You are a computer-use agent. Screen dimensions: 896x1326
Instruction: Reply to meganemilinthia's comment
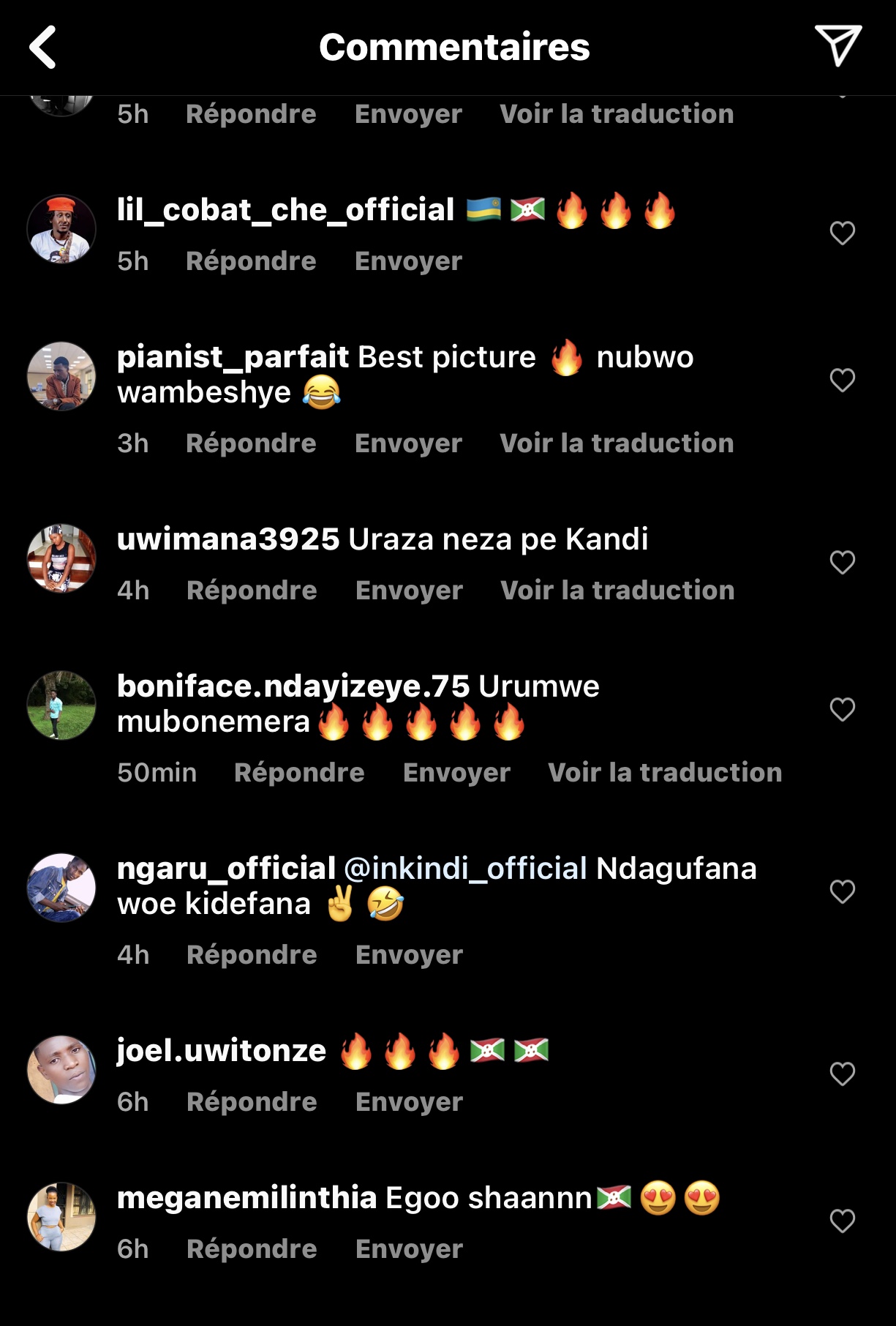click(252, 1249)
